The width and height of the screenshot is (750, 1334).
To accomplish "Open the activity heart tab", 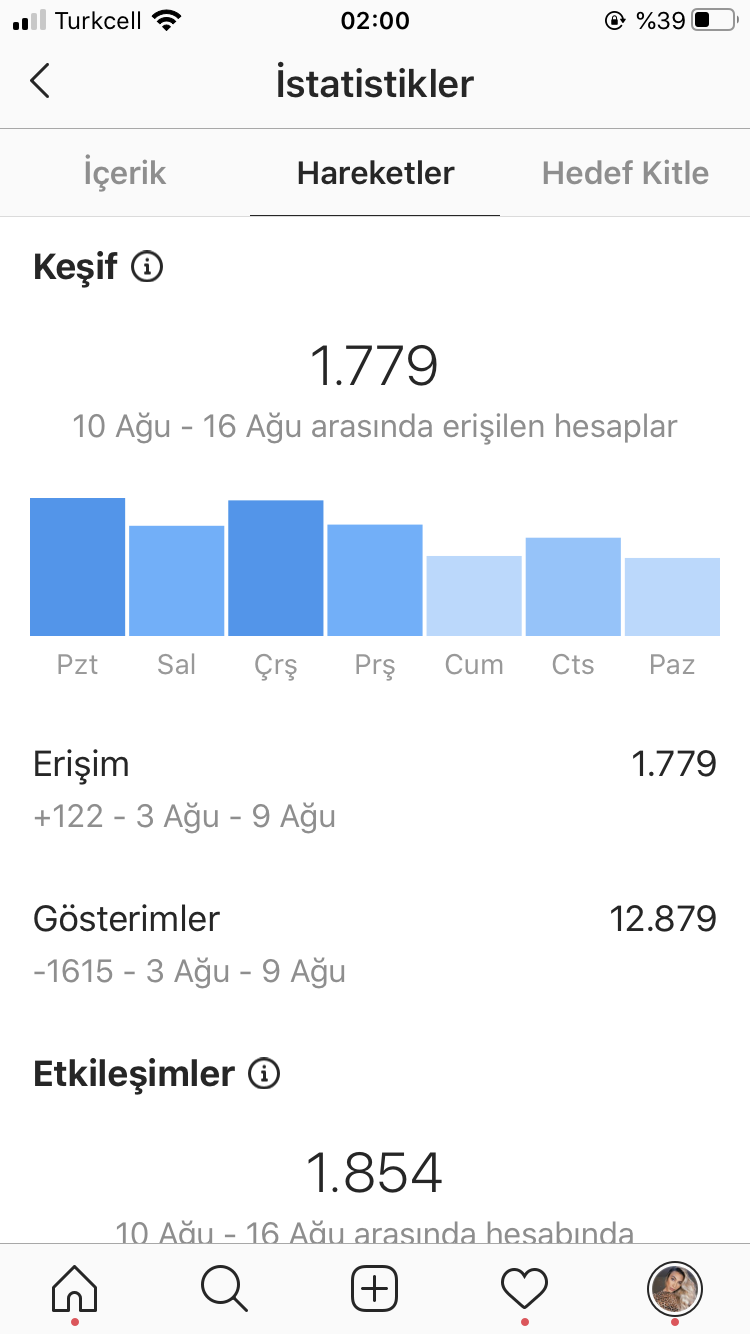I will 525,1288.
